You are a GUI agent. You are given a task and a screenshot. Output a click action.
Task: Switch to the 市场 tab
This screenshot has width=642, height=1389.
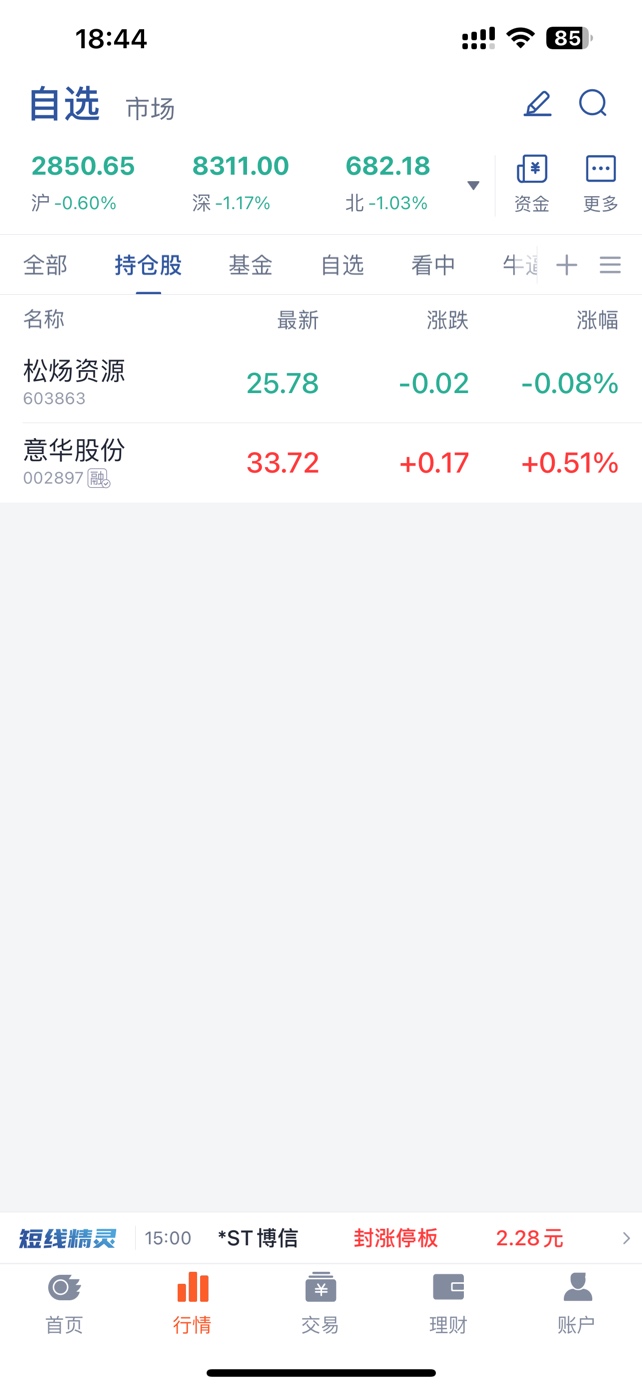coord(150,109)
